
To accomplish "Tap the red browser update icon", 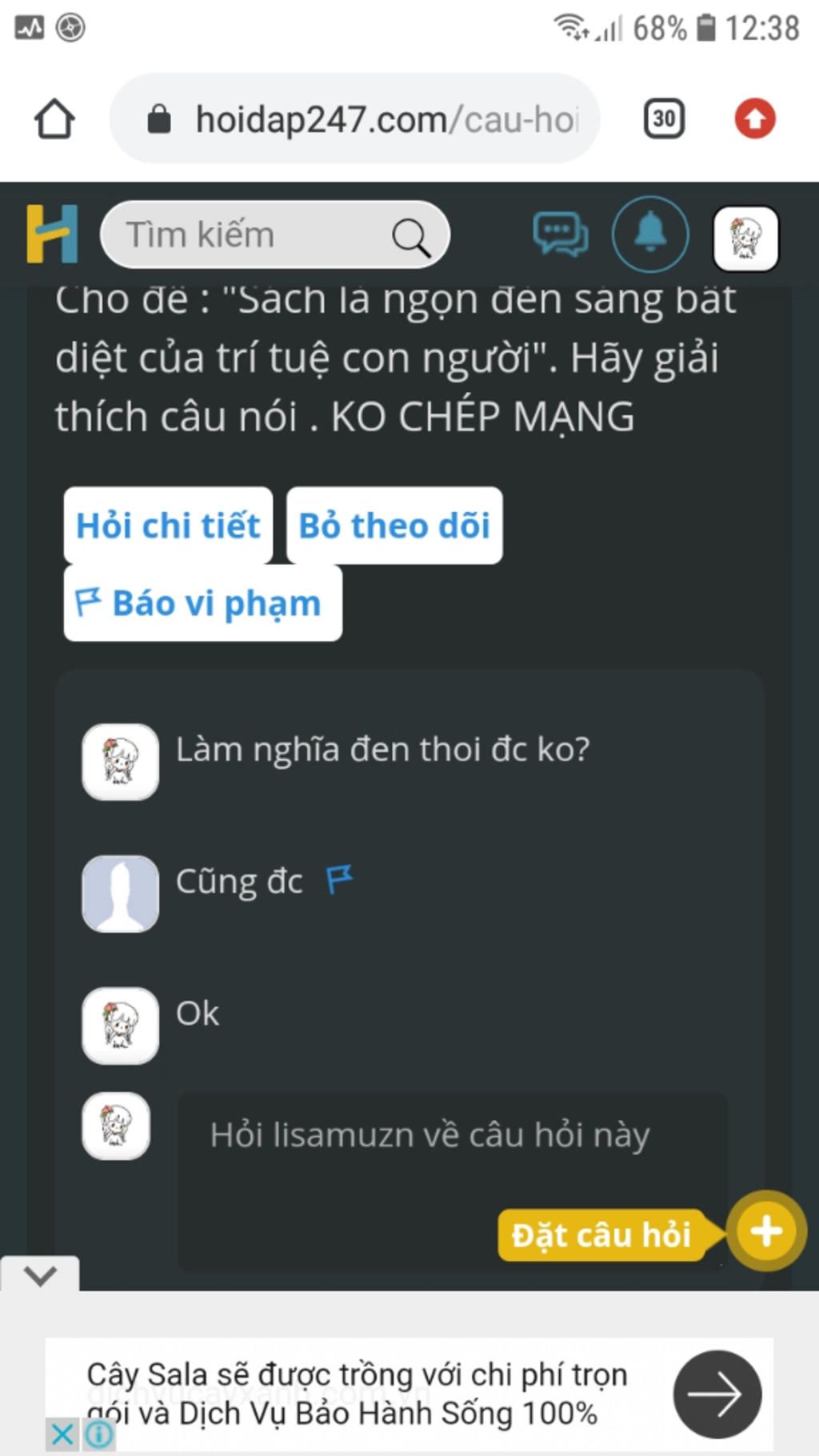I will pyautogui.click(x=755, y=119).
